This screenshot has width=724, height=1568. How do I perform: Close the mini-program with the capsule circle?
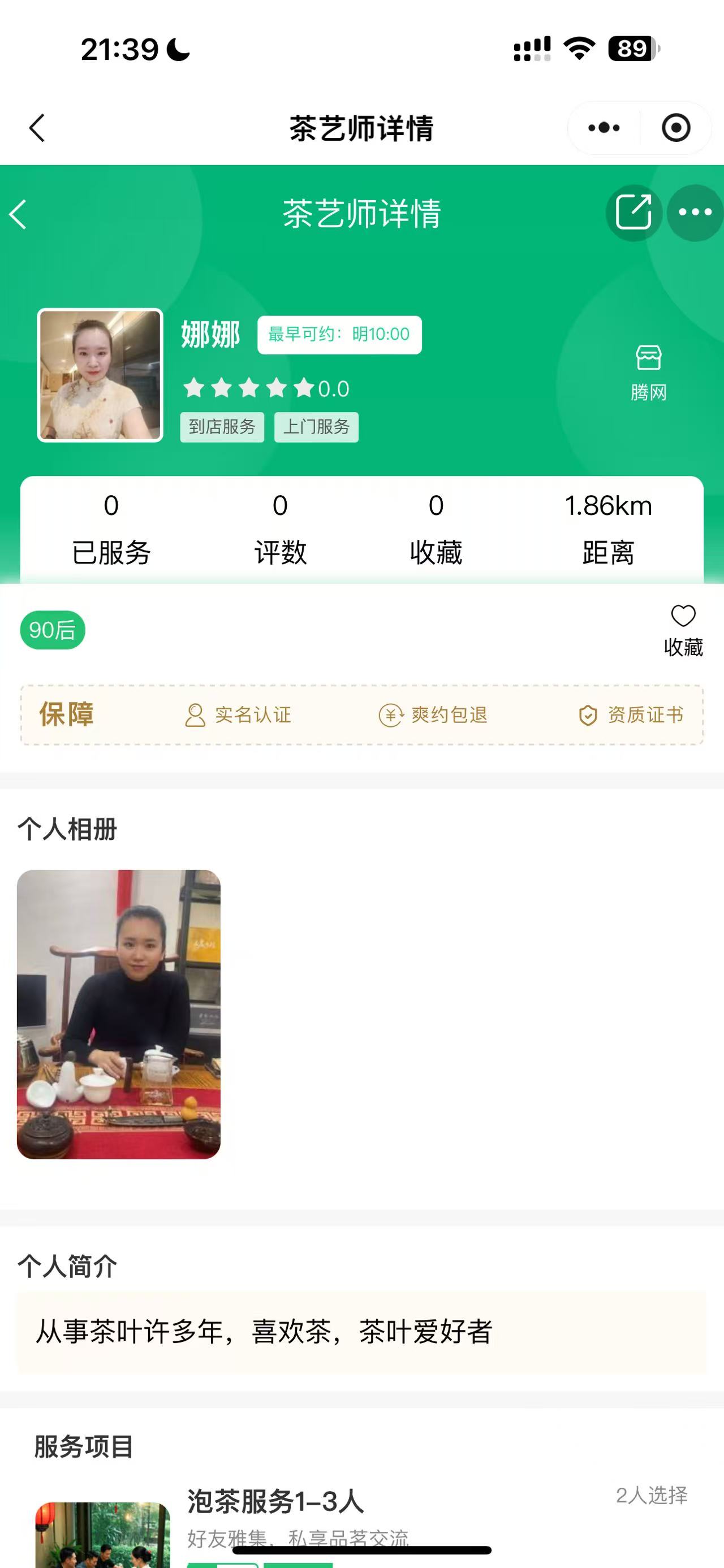675,128
